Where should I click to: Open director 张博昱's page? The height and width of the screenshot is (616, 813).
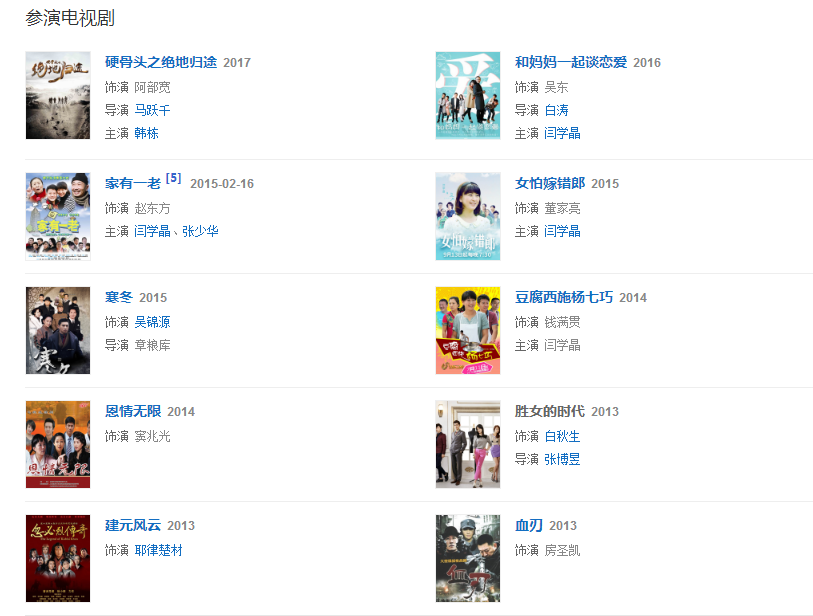(562, 459)
